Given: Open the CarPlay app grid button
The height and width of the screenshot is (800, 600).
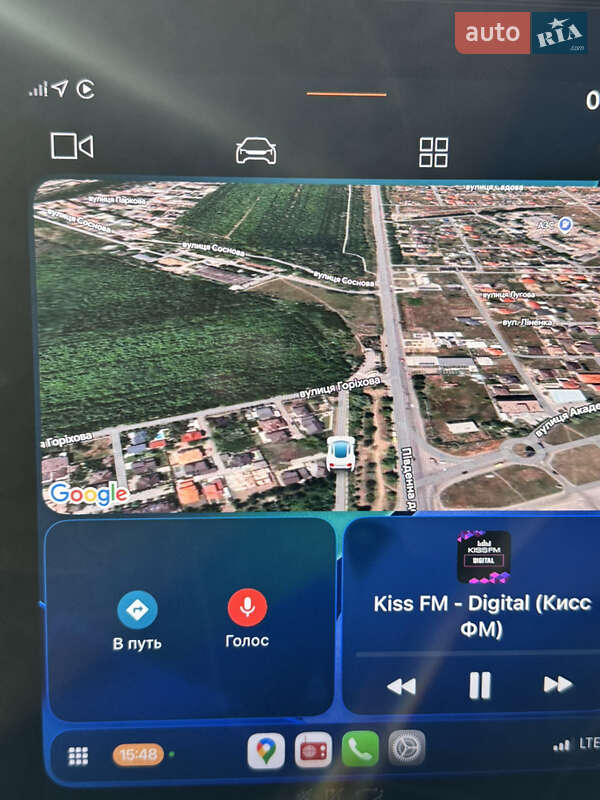Looking at the screenshot, I should [x=78, y=756].
